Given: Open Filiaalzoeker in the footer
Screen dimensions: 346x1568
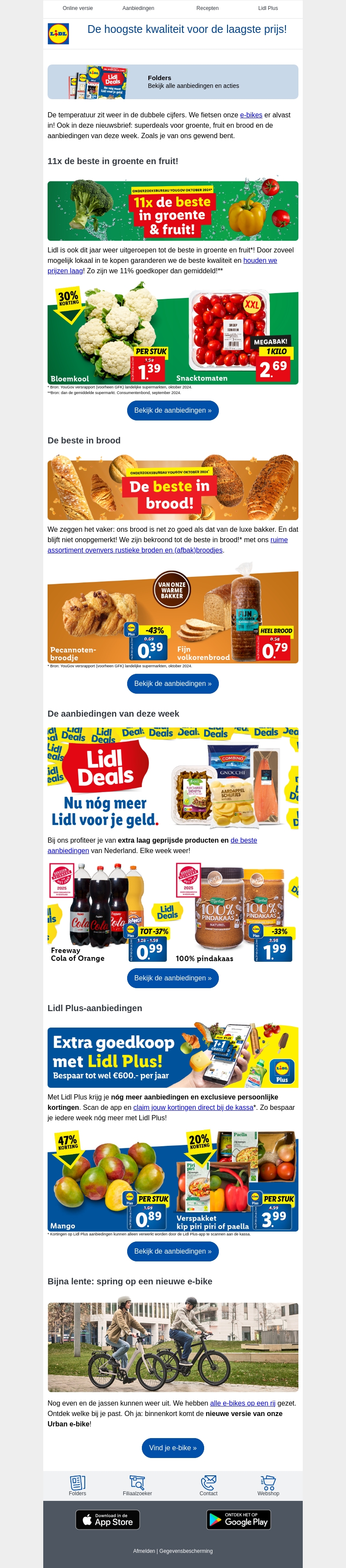Looking at the screenshot, I should point(138,1486).
